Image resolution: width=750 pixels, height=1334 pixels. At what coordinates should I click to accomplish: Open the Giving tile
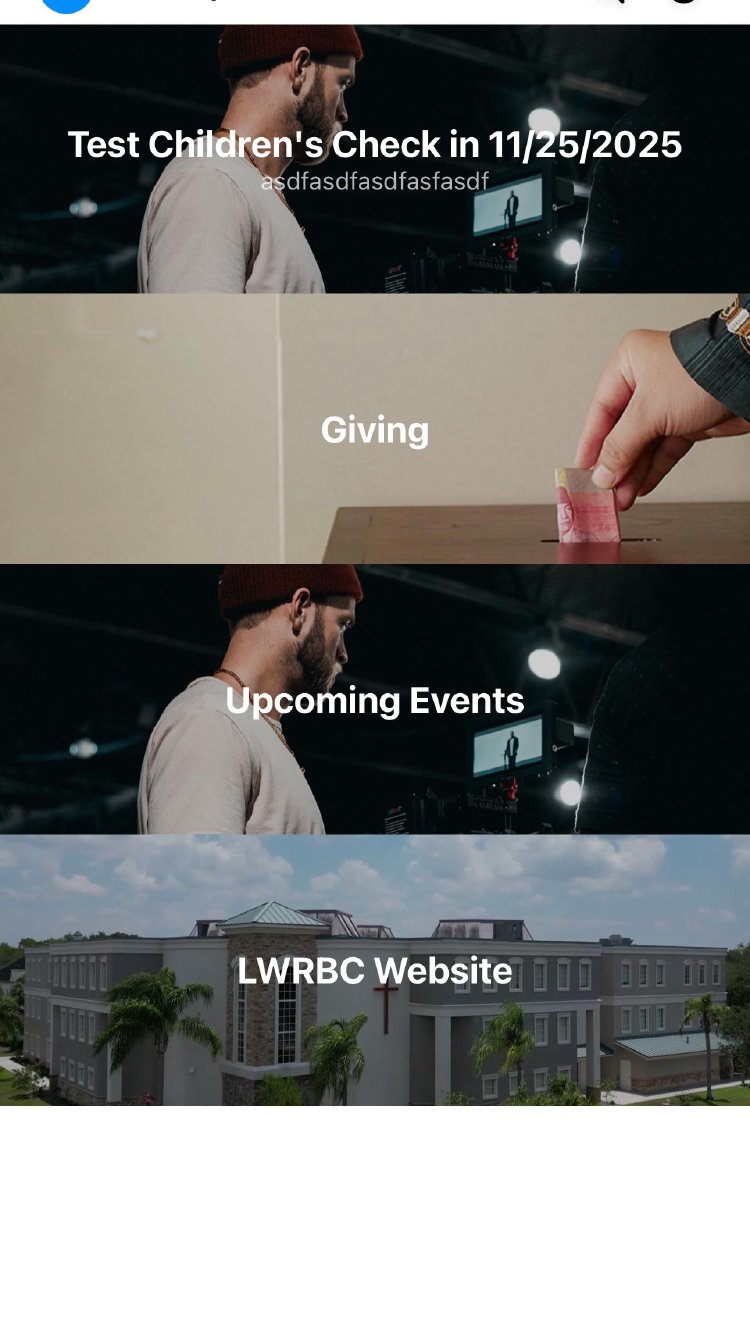(375, 429)
